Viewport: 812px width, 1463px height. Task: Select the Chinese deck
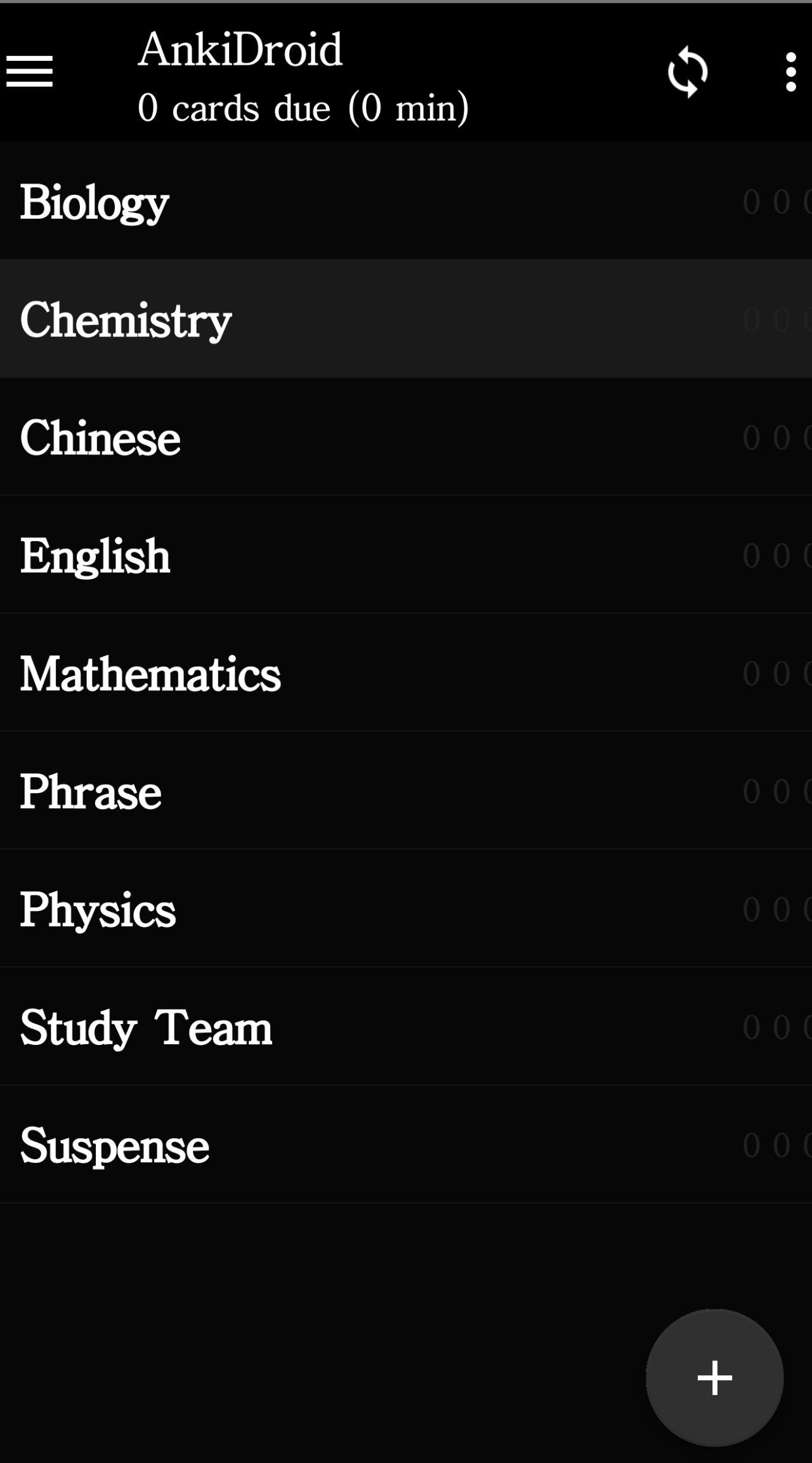pyautogui.click(x=100, y=438)
